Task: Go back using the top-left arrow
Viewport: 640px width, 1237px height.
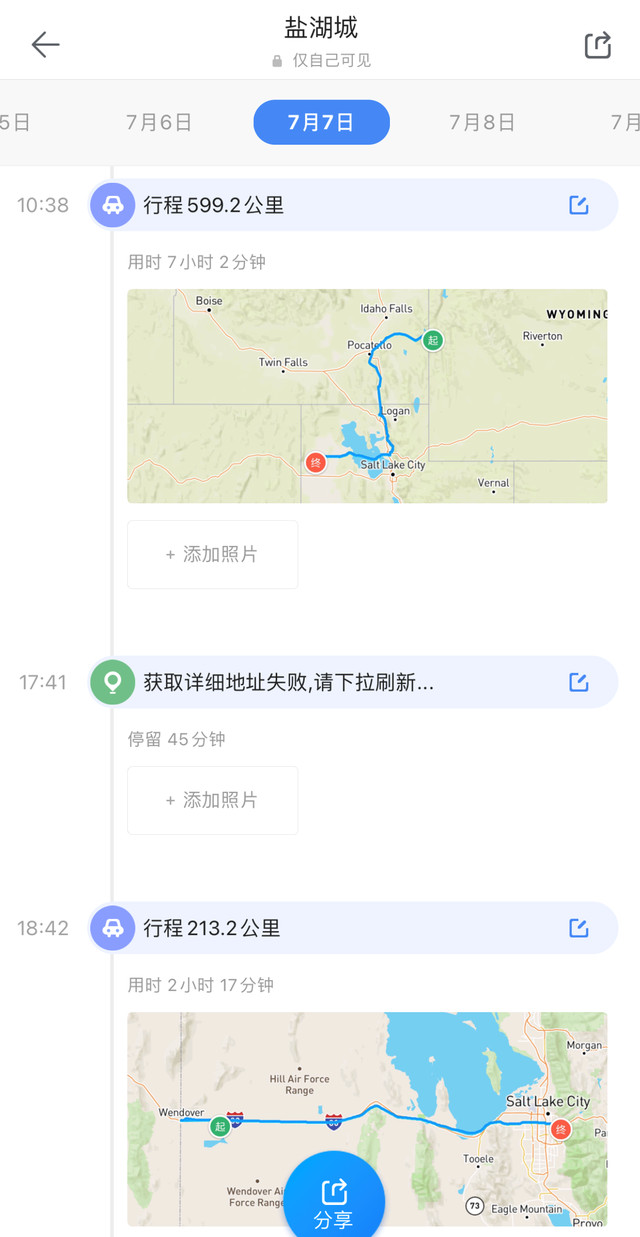Action: 45,44
